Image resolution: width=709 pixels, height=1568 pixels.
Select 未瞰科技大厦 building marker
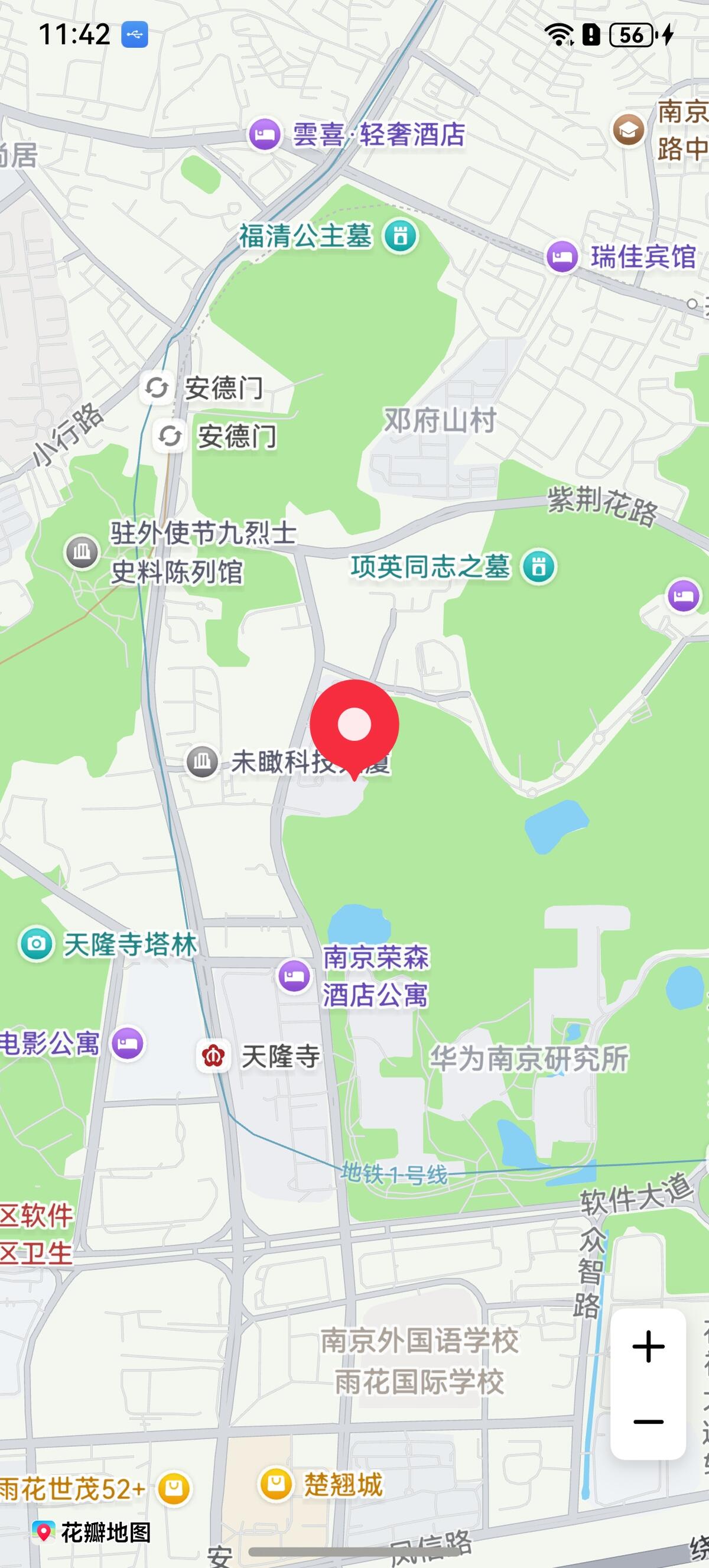point(202,761)
